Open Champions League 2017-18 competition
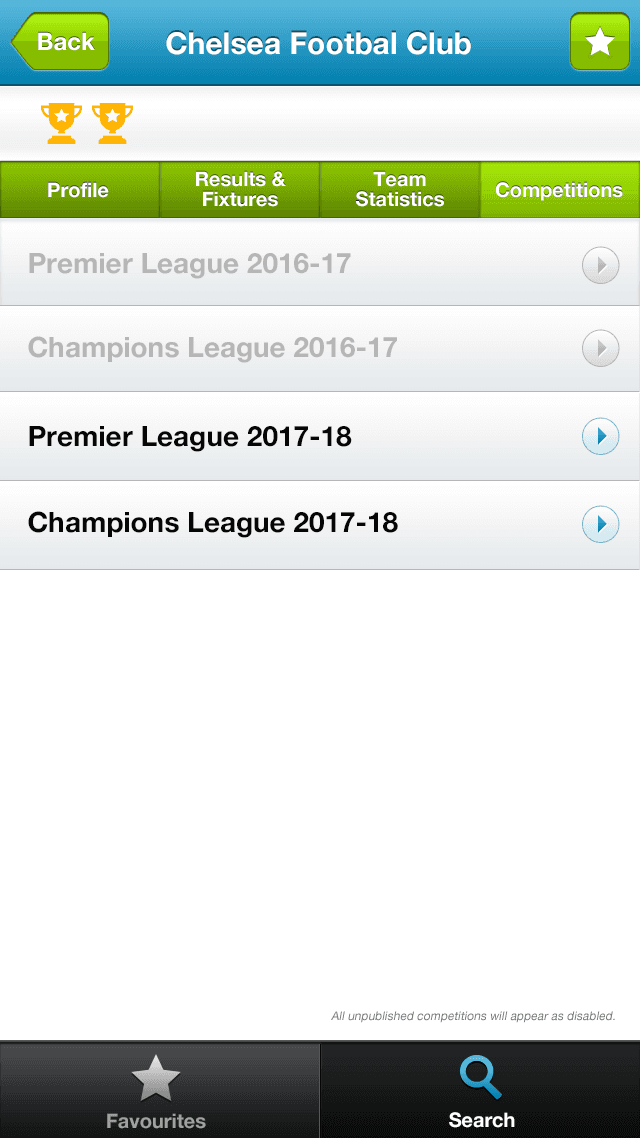Screen dimensions: 640x1138 320,523
